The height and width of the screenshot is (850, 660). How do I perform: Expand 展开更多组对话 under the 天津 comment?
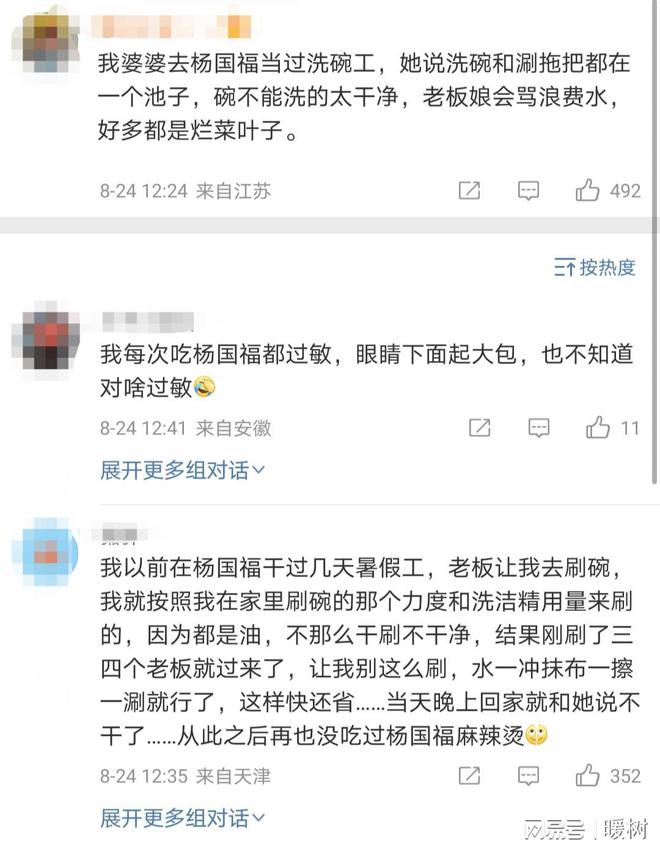pyautogui.click(x=182, y=817)
